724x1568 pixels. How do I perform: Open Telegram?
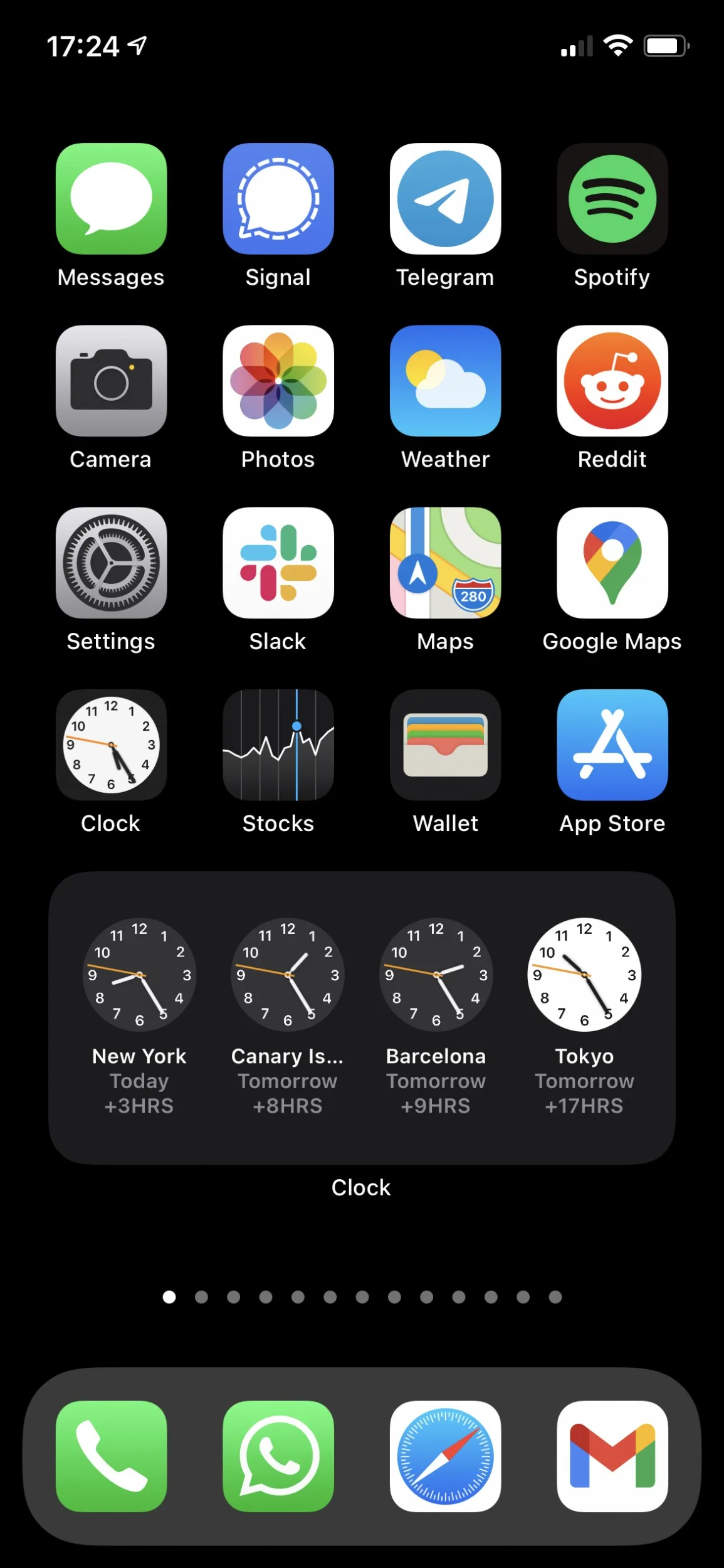pyautogui.click(x=445, y=199)
